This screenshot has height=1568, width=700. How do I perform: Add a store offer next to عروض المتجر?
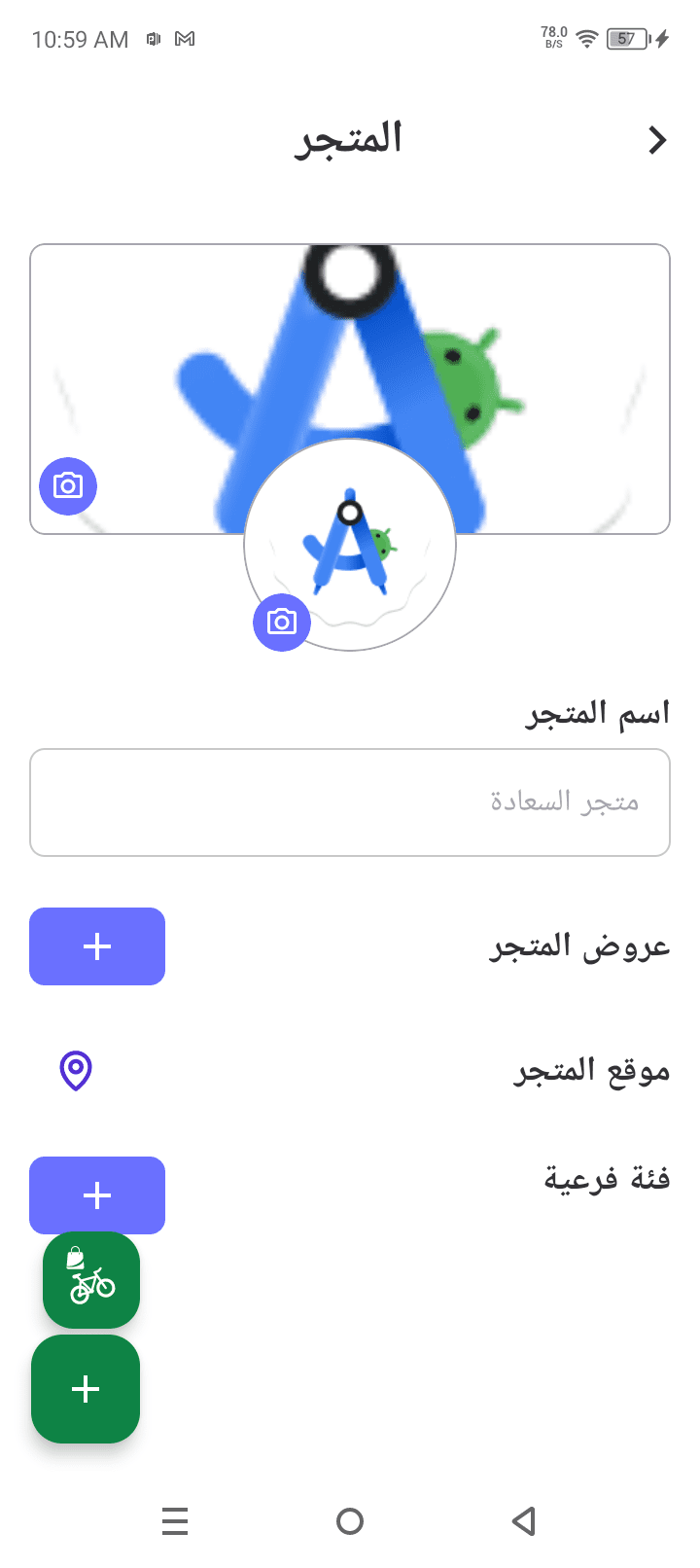97,946
